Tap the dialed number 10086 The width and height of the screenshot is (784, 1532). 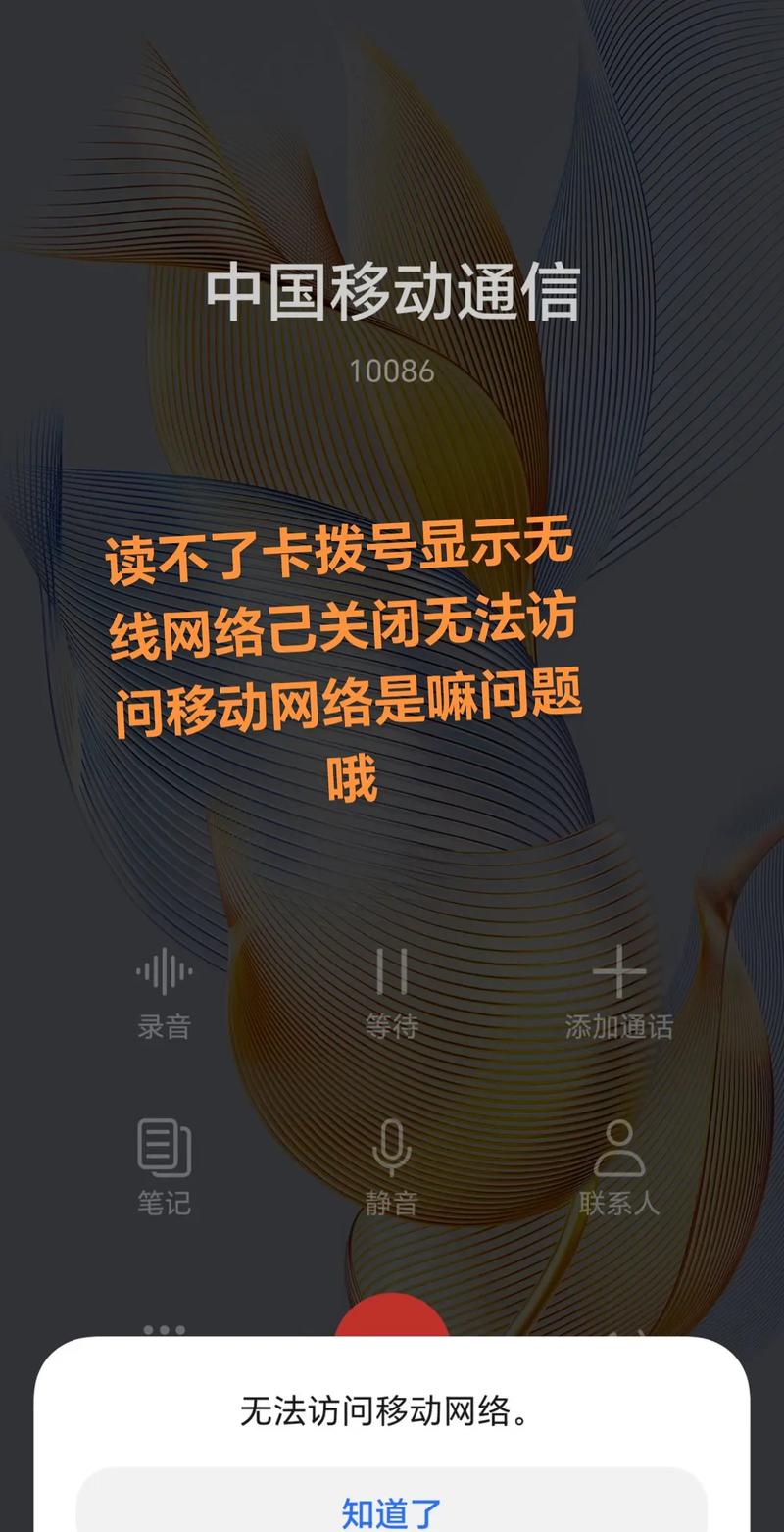pos(392,368)
